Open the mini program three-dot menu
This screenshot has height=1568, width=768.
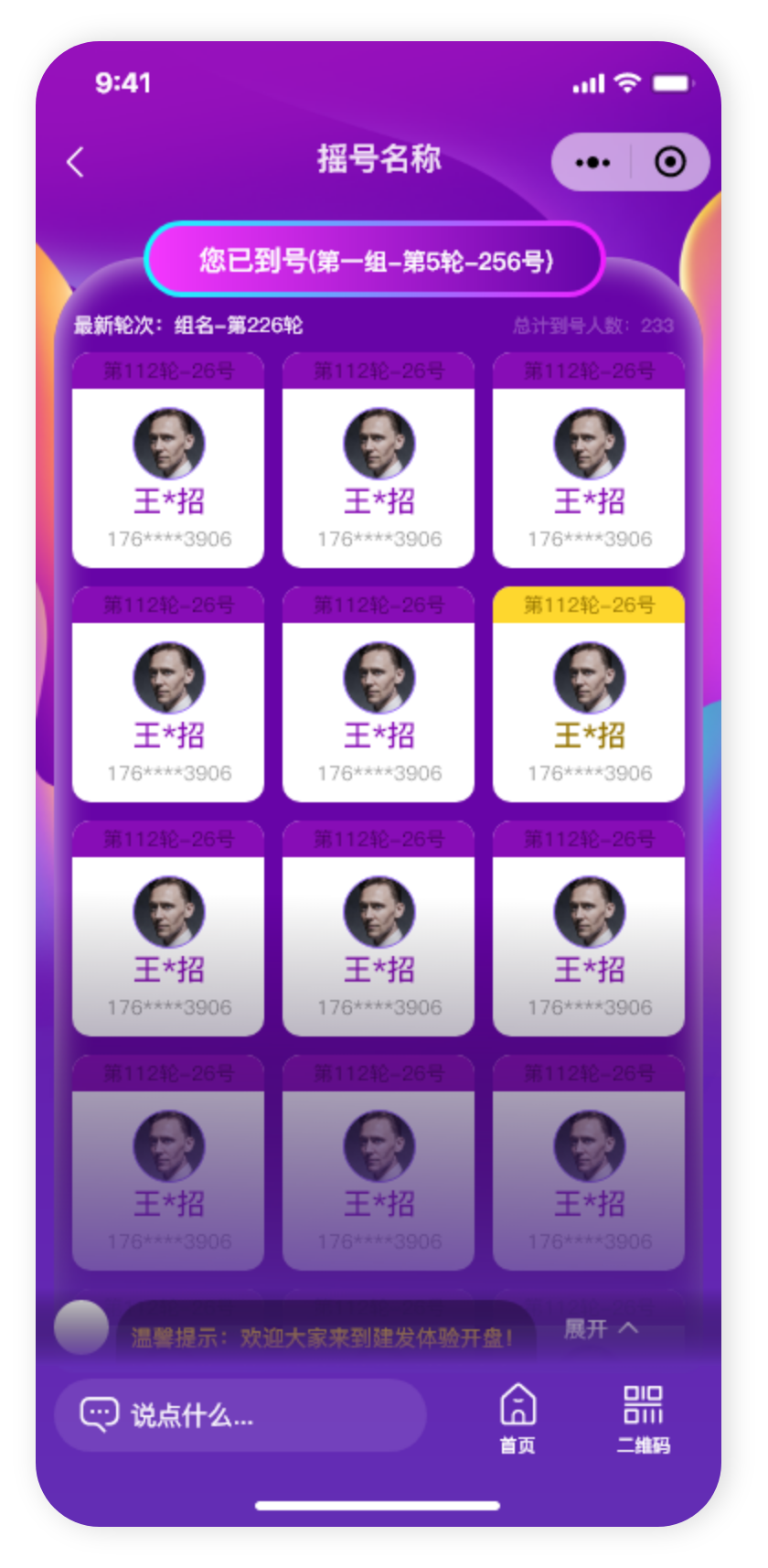tap(592, 163)
